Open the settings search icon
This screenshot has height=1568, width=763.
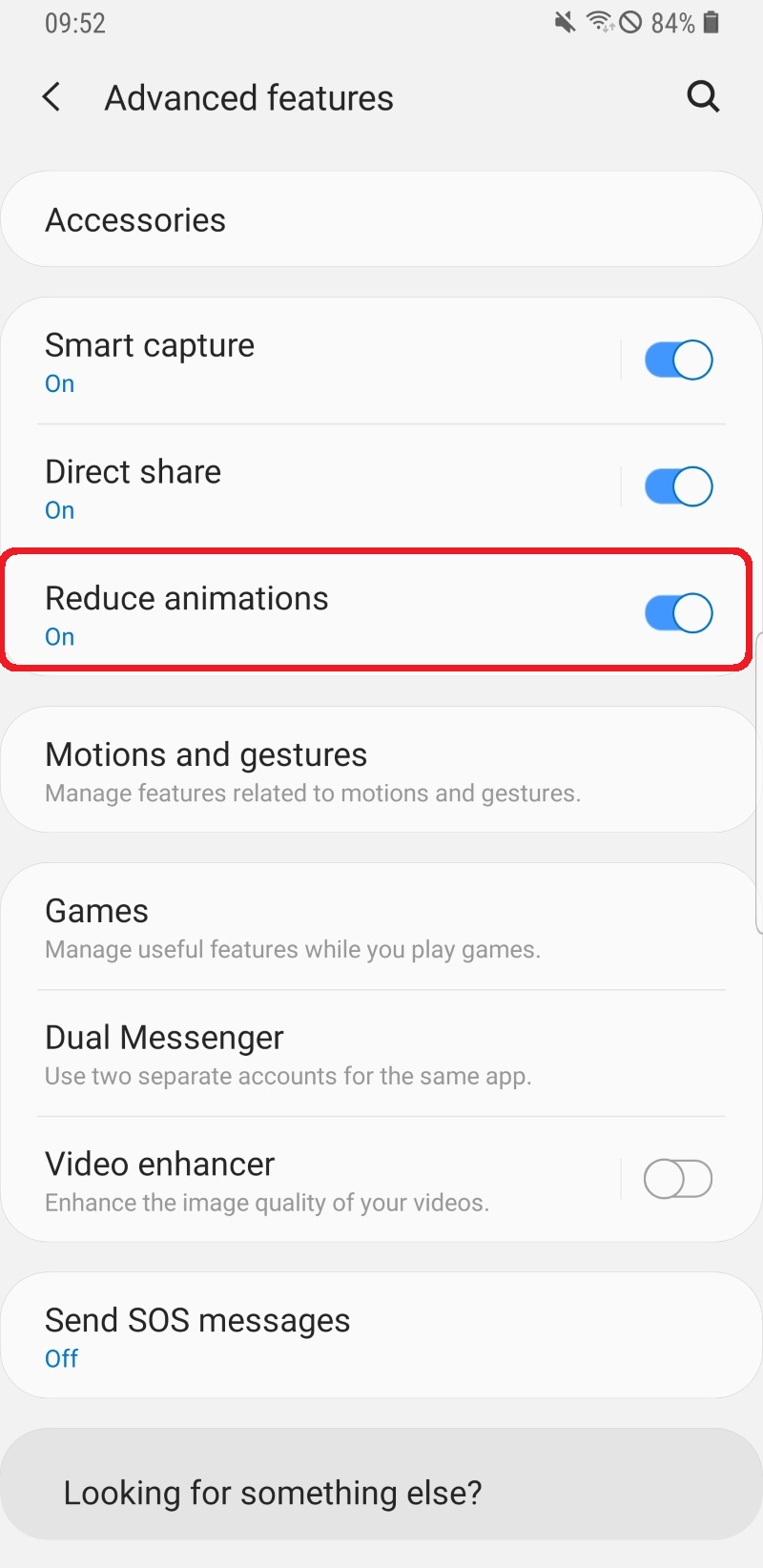[703, 97]
